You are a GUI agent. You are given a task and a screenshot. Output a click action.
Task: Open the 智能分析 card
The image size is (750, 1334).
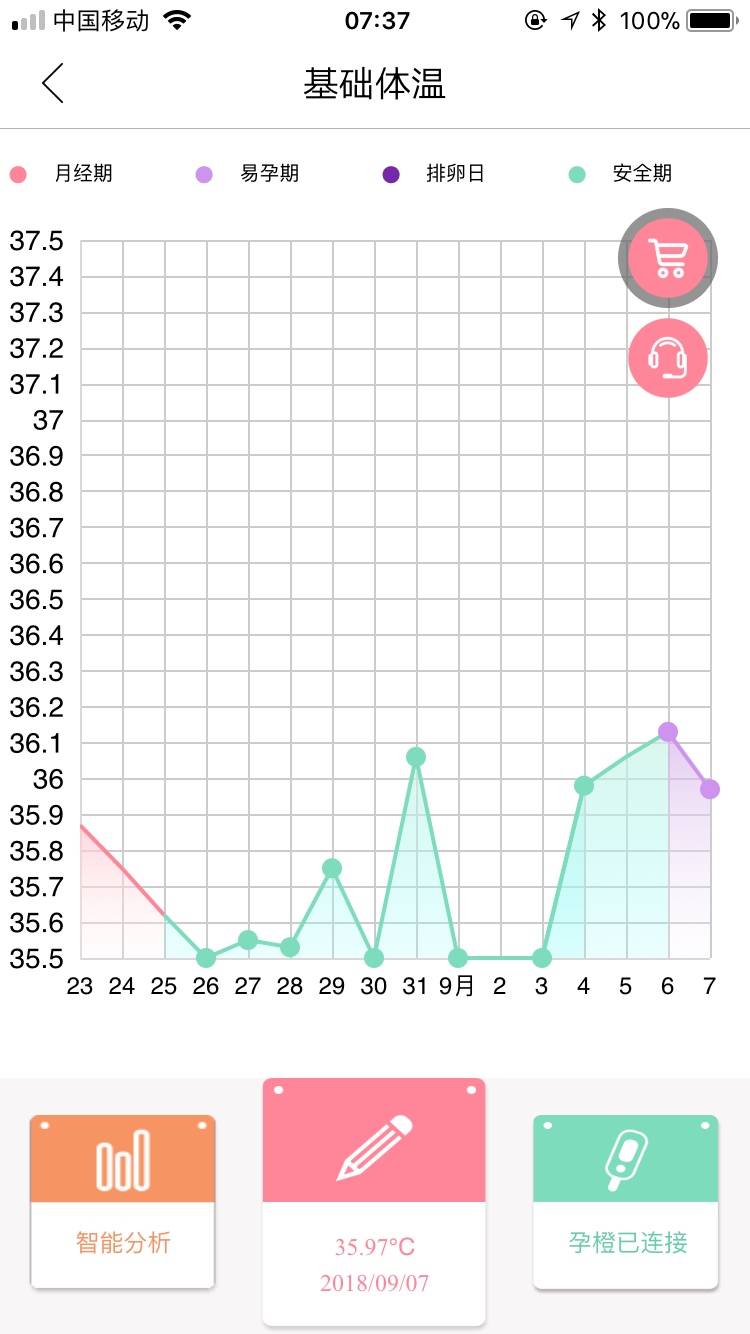pyautogui.click(x=123, y=1200)
